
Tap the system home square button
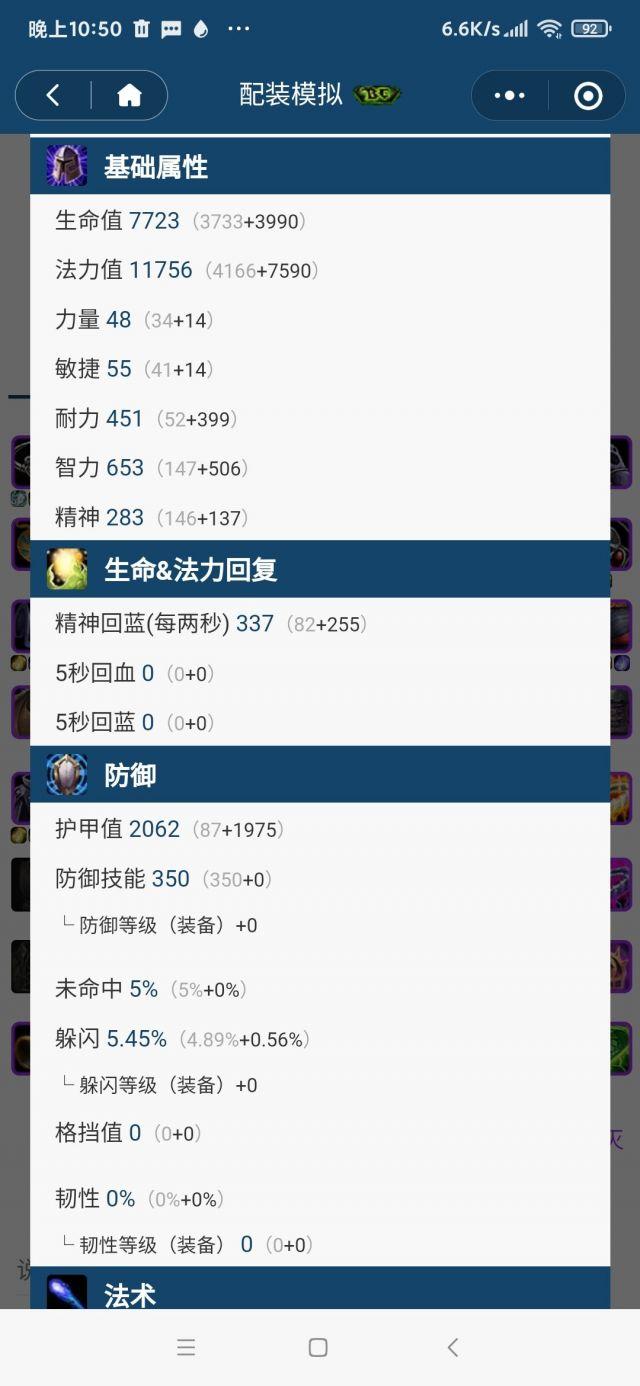[318, 1347]
